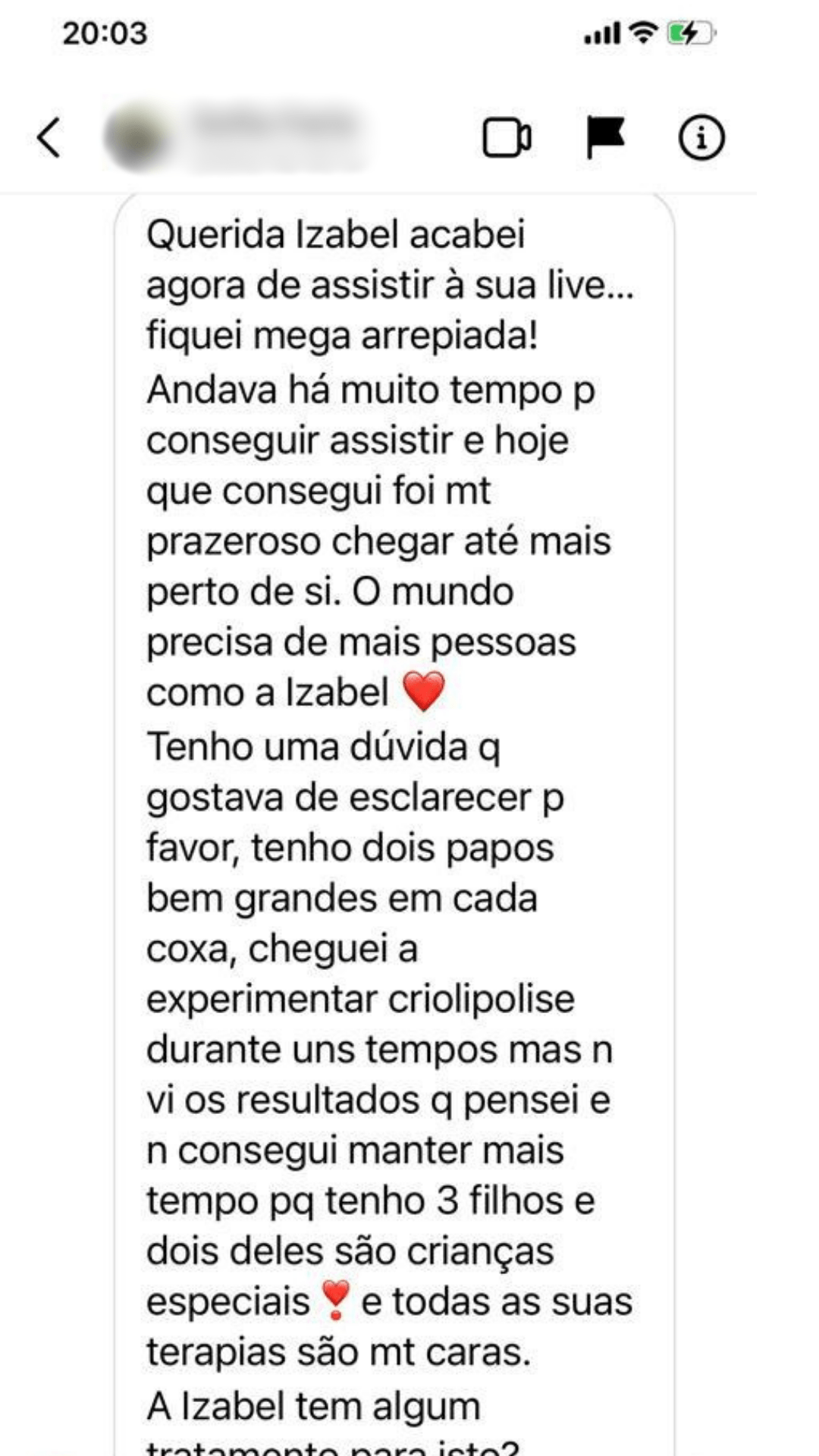Open conversation info details
The height and width of the screenshot is (1456, 819).
click(701, 138)
